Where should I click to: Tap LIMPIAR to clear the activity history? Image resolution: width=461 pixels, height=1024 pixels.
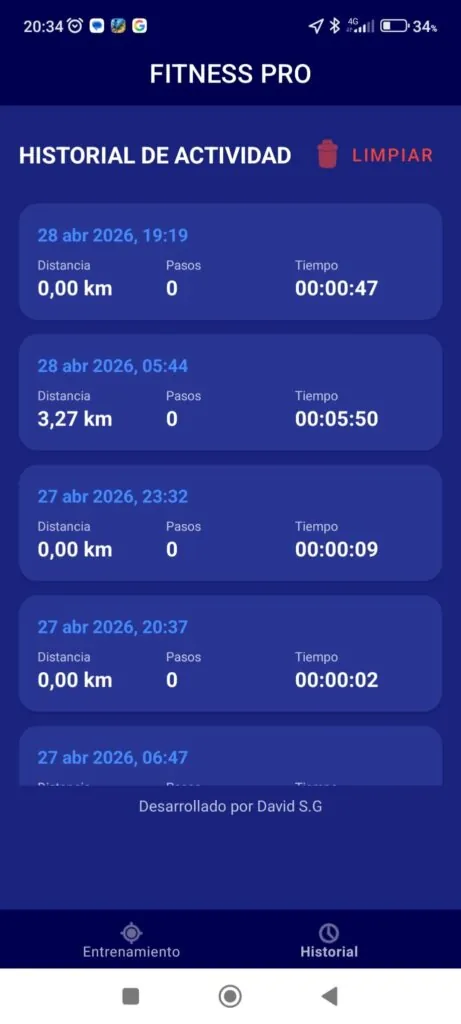375,155
